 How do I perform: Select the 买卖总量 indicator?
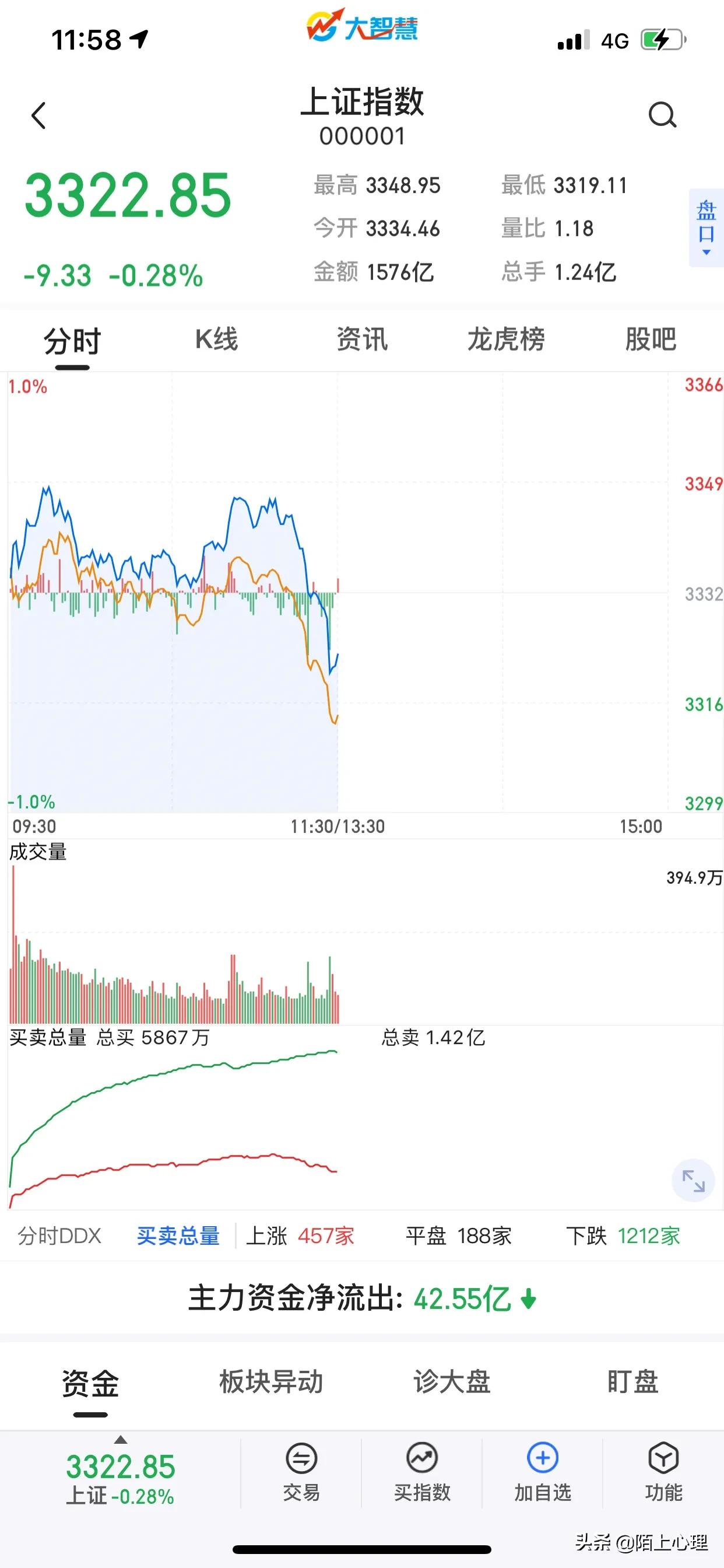tap(178, 1236)
